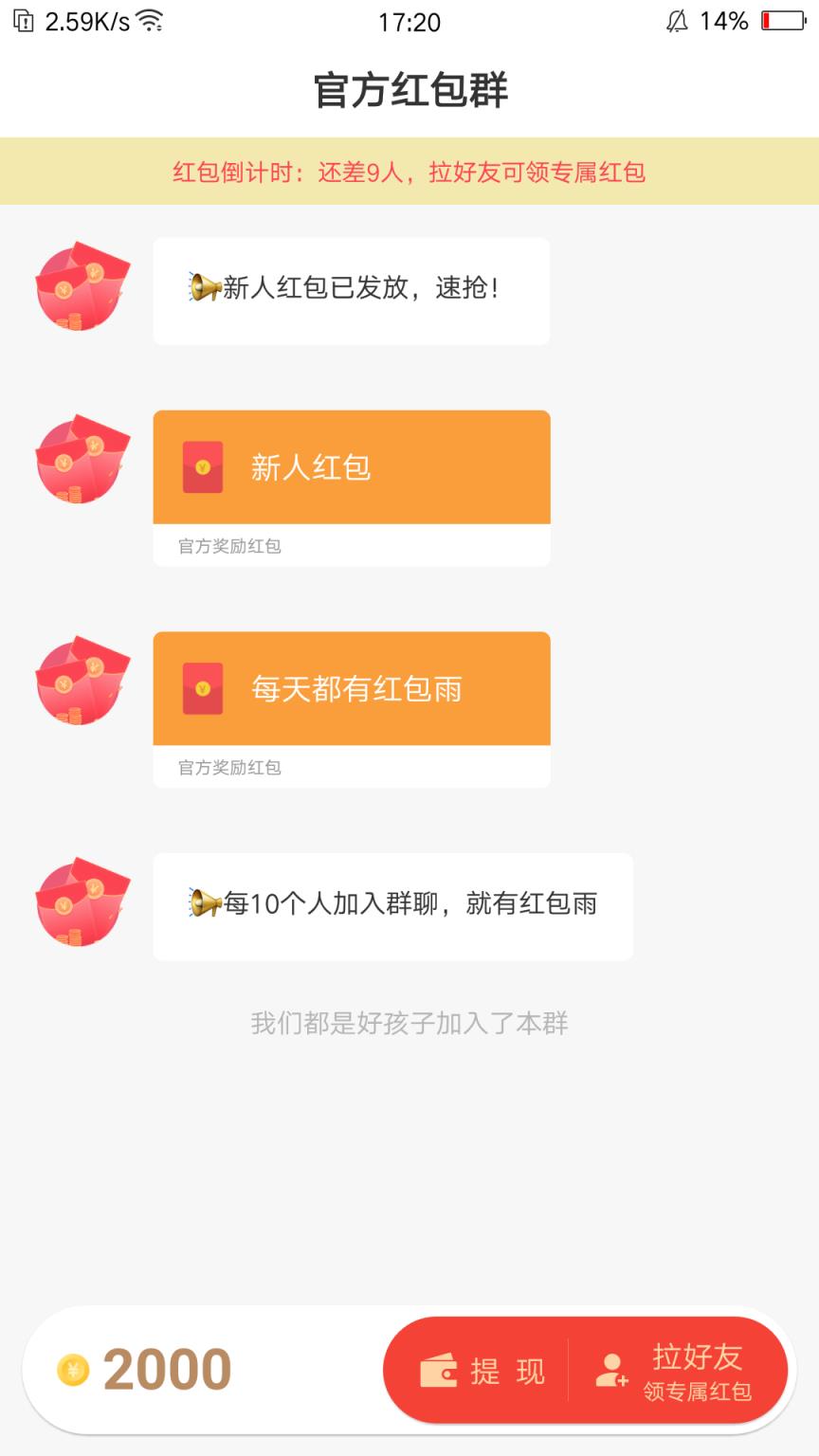819x1456 pixels.
Task: Select the 官方红包群 title
Action: pyautogui.click(x=409, y=90)
